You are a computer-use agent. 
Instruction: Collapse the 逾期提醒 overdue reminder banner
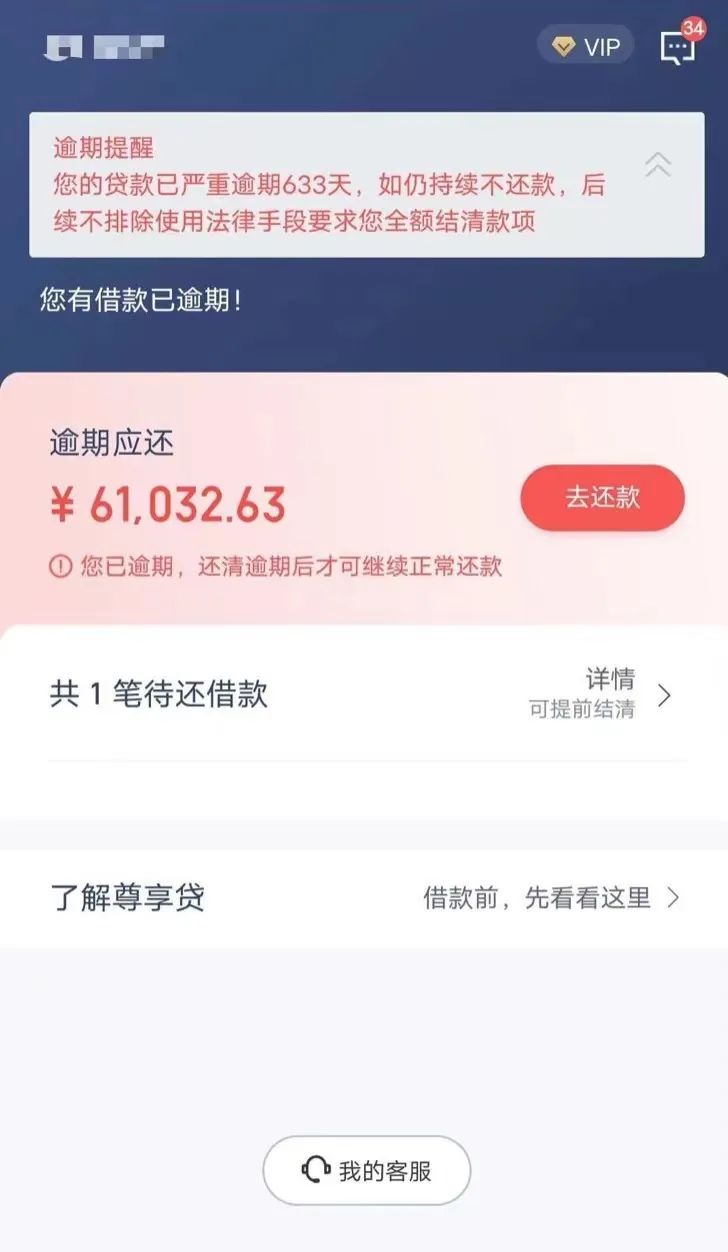coord(658,165)
